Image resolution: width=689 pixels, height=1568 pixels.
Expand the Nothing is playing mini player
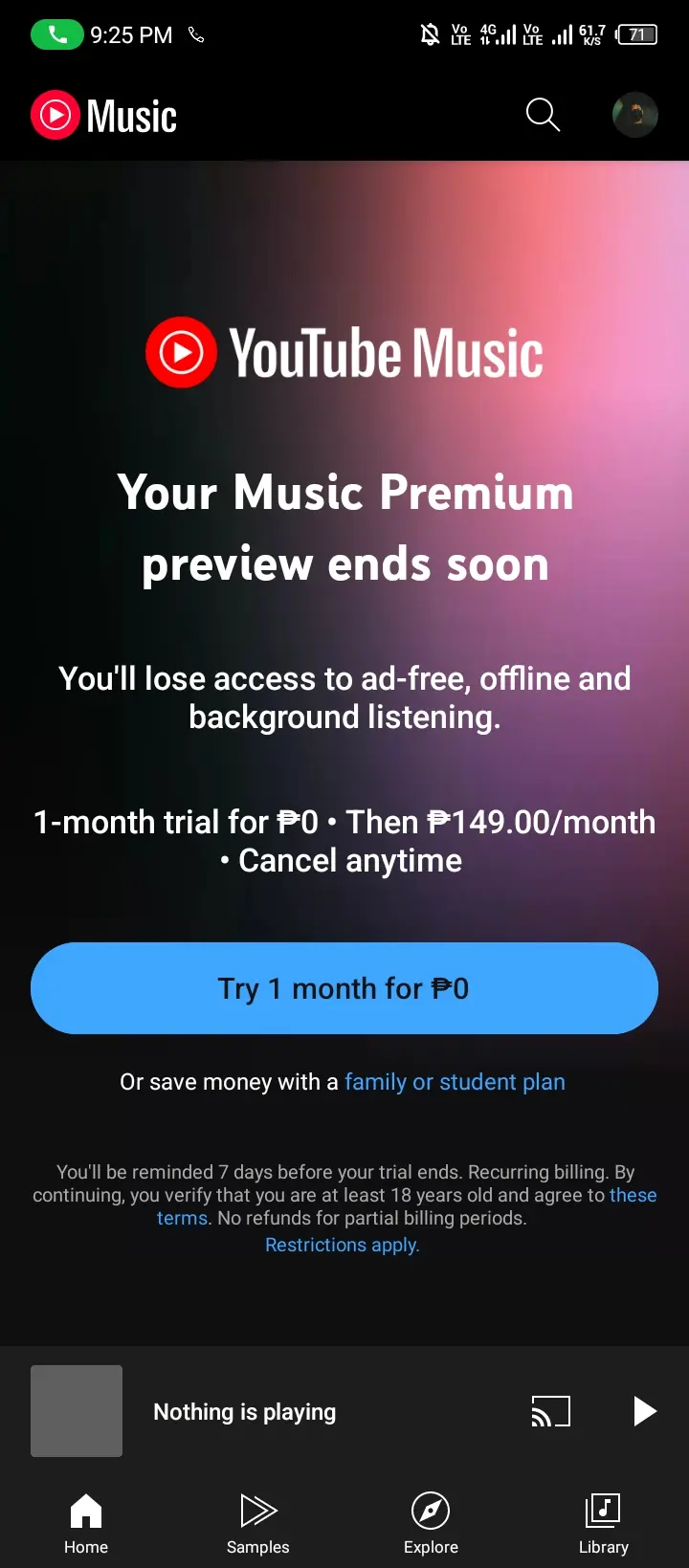click(x=245, y=1412)
